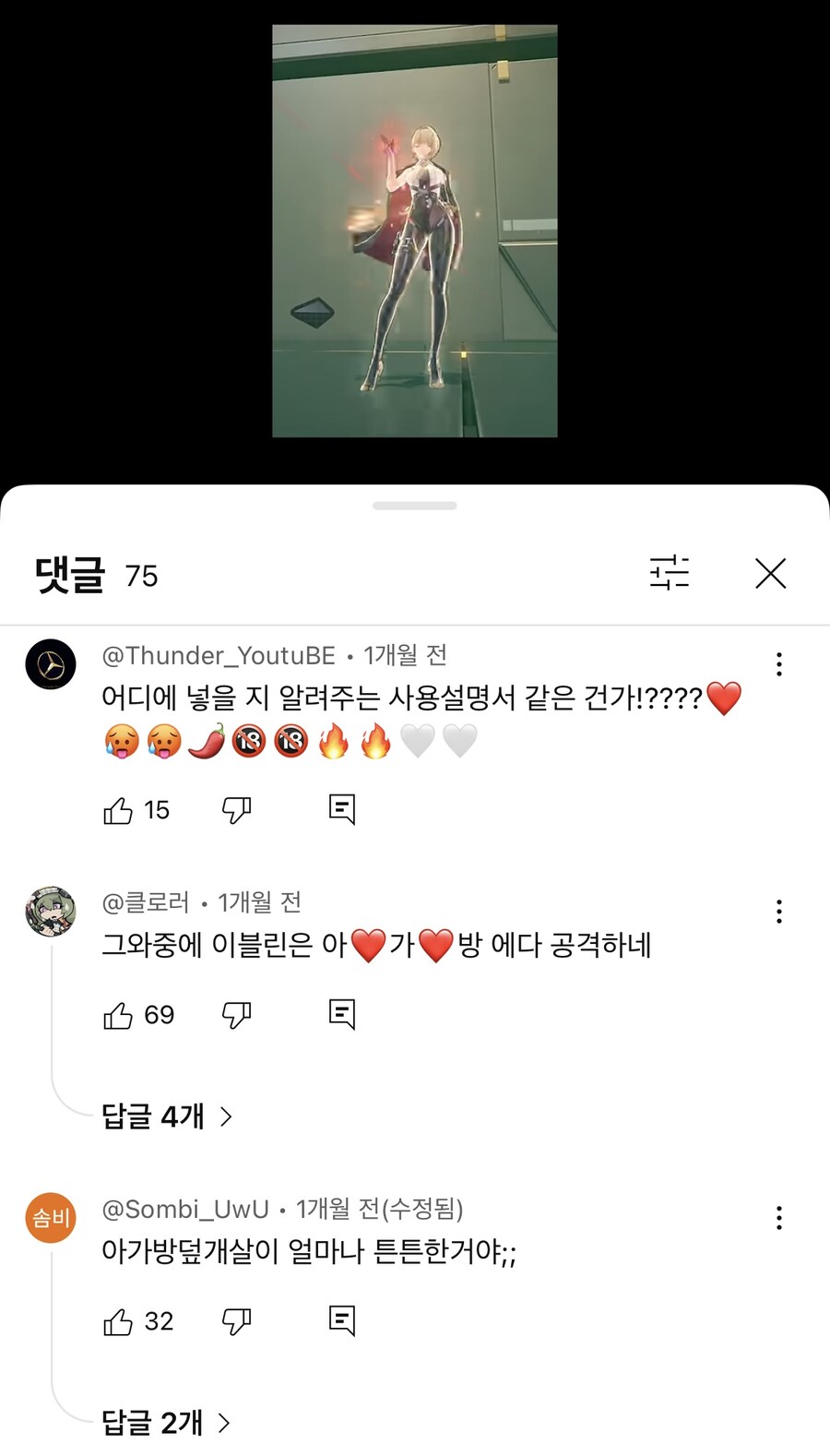Like Sombi_UwU's comment
This screenshot has height=1456, width=830.
121,1320
